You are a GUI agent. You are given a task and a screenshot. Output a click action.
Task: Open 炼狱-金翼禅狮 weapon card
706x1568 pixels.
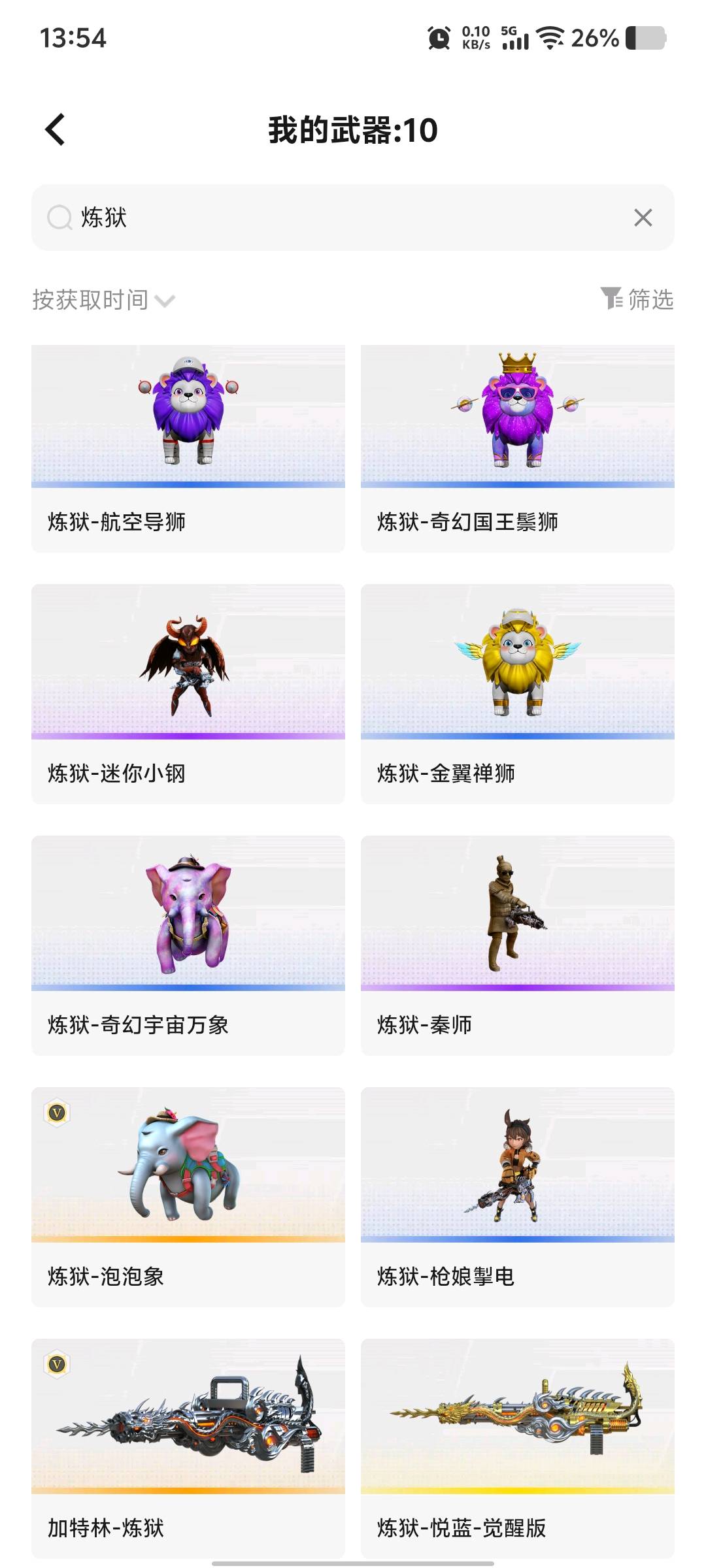click(518, 694)
